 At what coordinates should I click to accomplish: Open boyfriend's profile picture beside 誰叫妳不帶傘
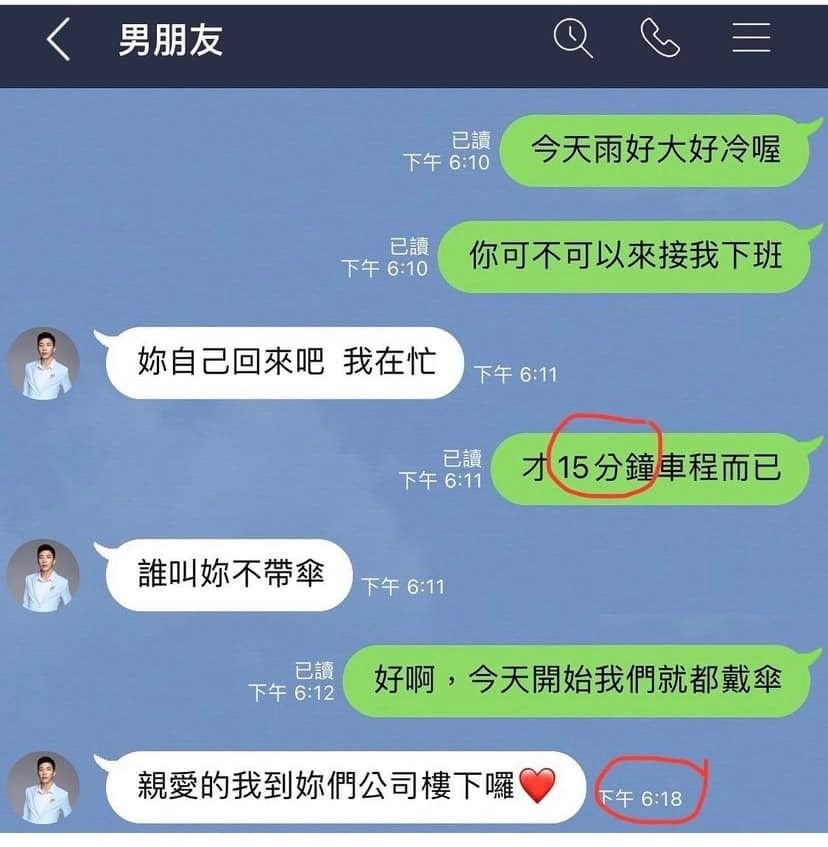click(x=43, y=576)
